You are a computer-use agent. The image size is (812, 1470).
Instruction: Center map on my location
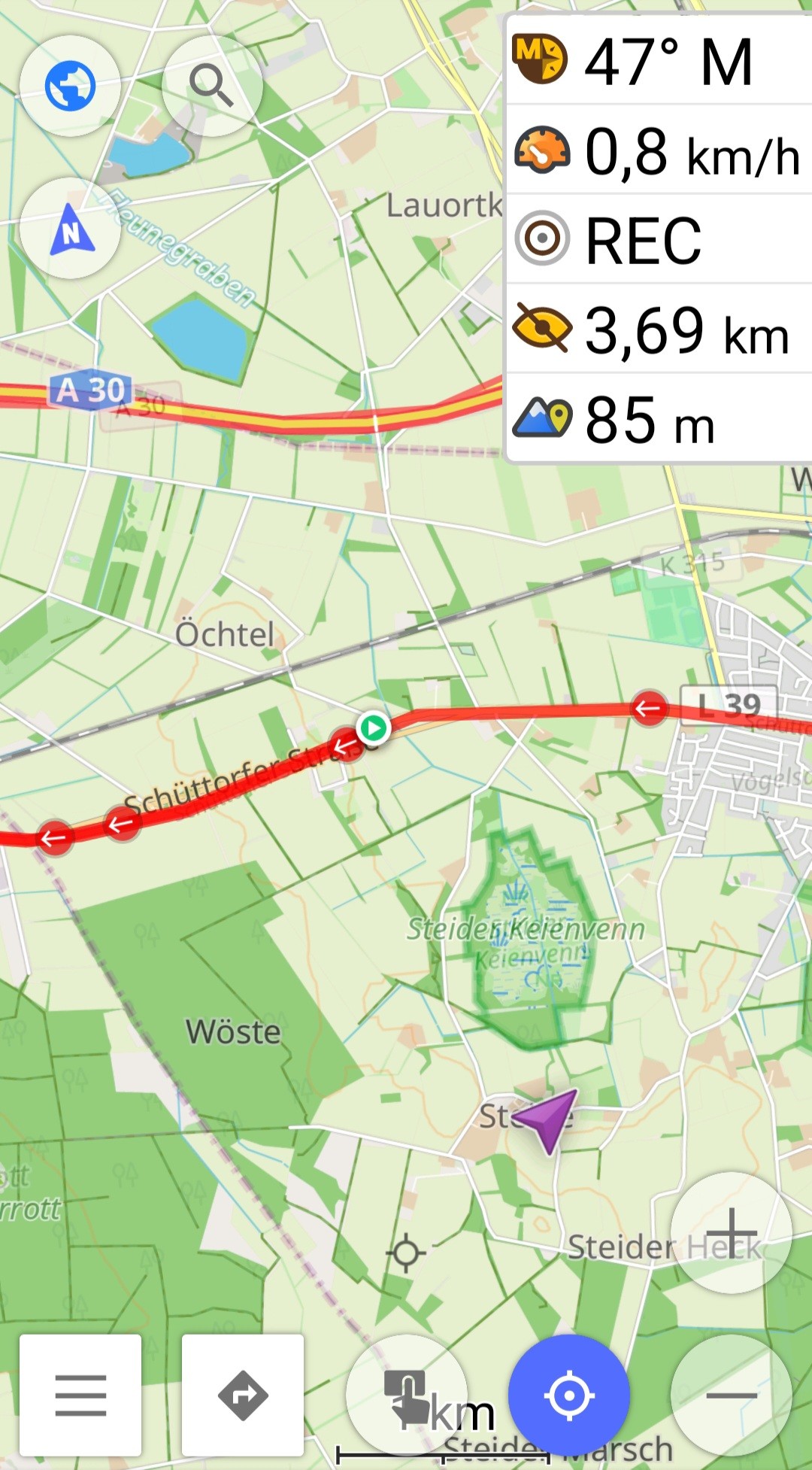569,1396
